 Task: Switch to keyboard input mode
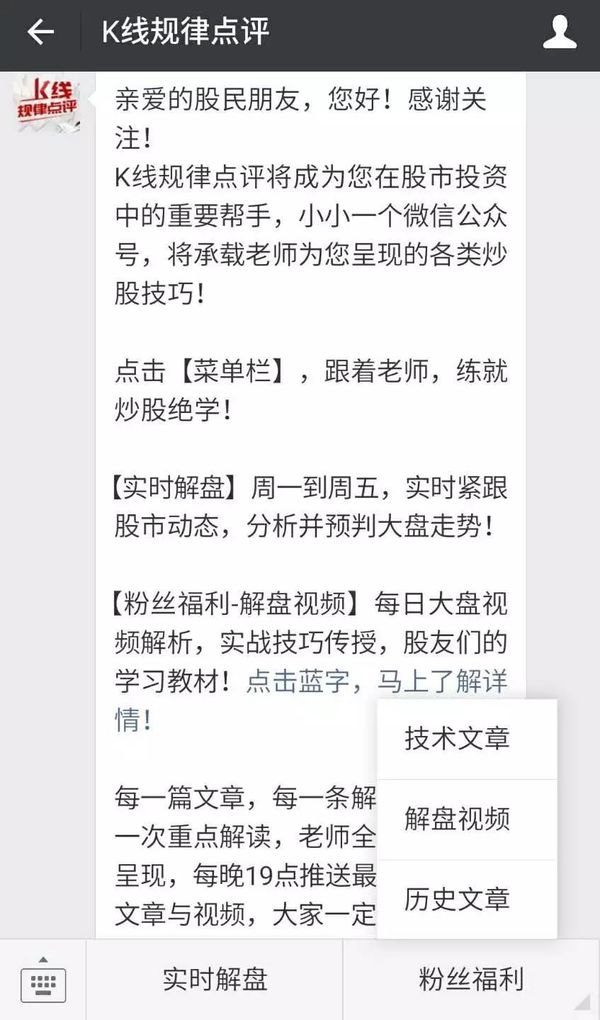point(43,980)
